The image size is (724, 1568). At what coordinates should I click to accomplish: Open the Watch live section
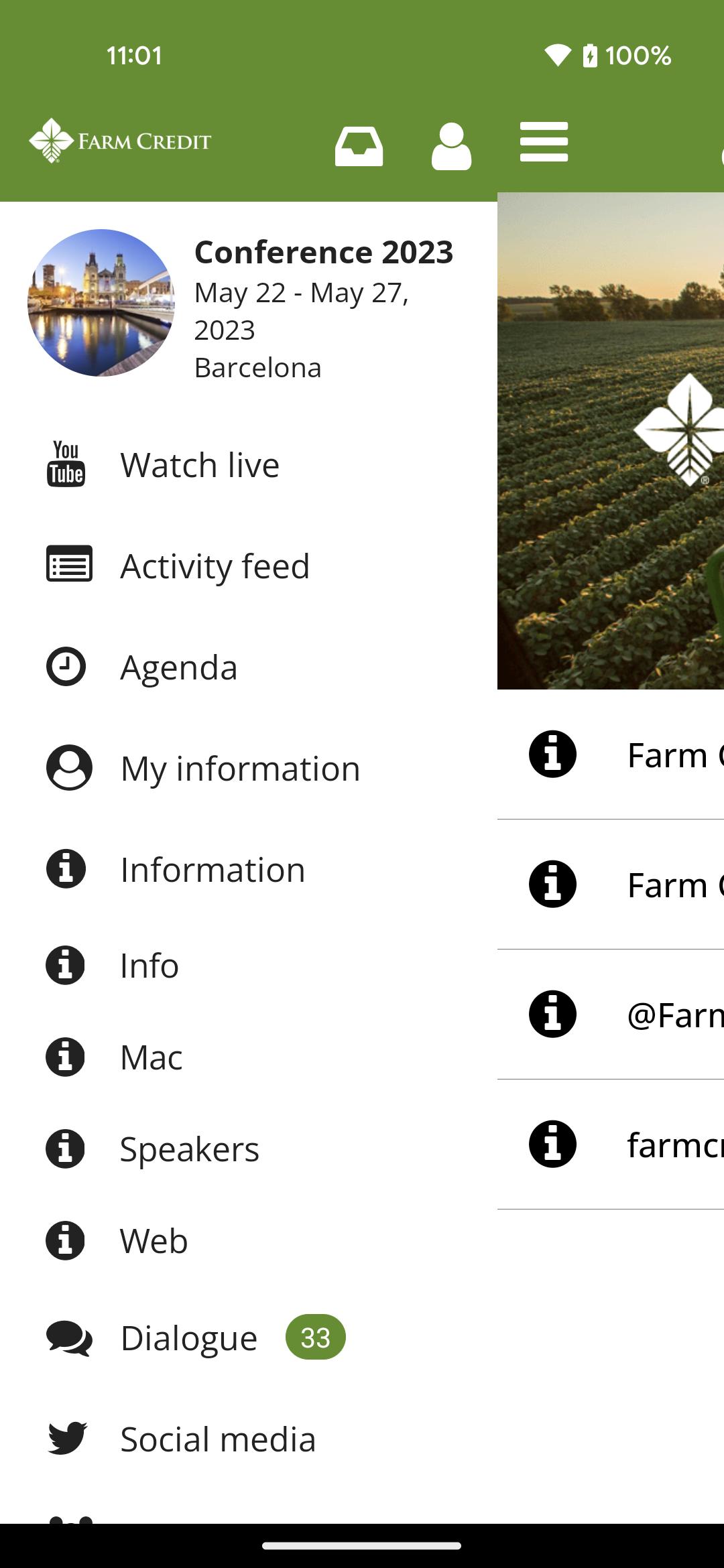click(x=199, y=465)
